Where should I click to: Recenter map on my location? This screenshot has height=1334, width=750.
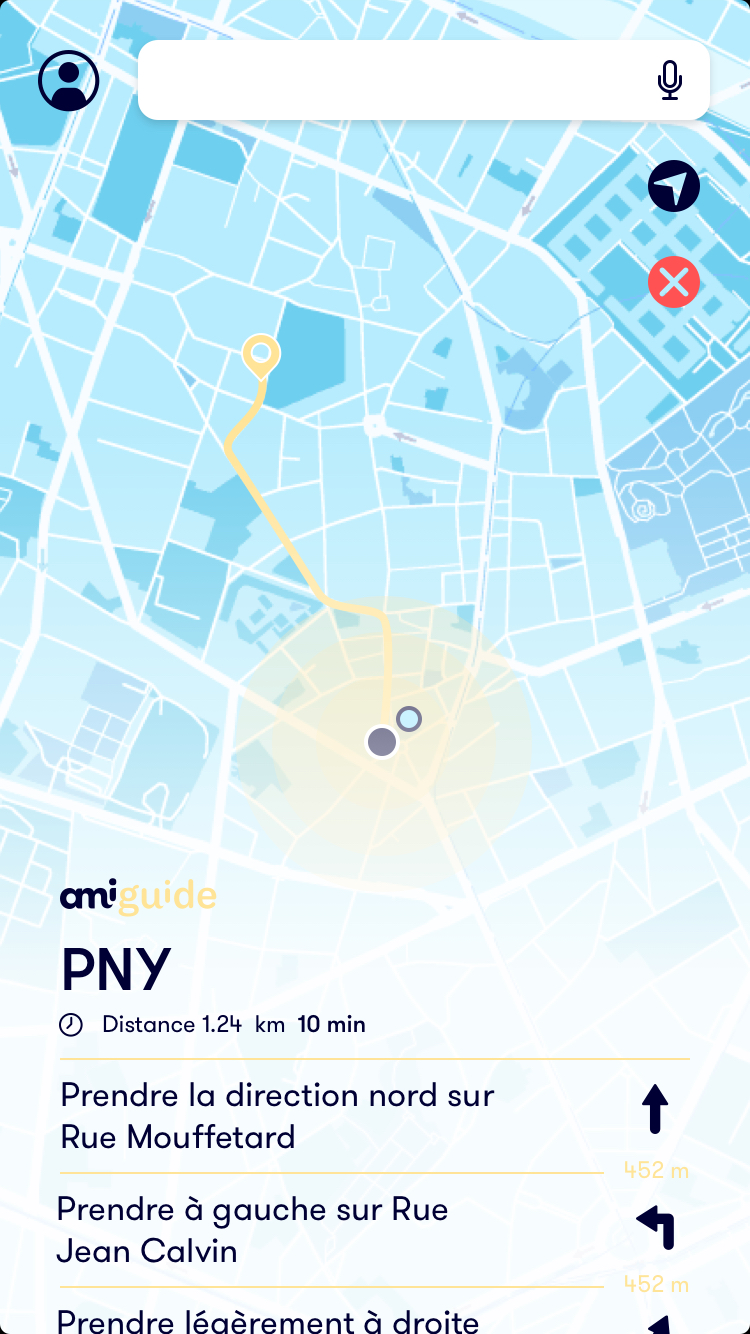pos(674,186)
